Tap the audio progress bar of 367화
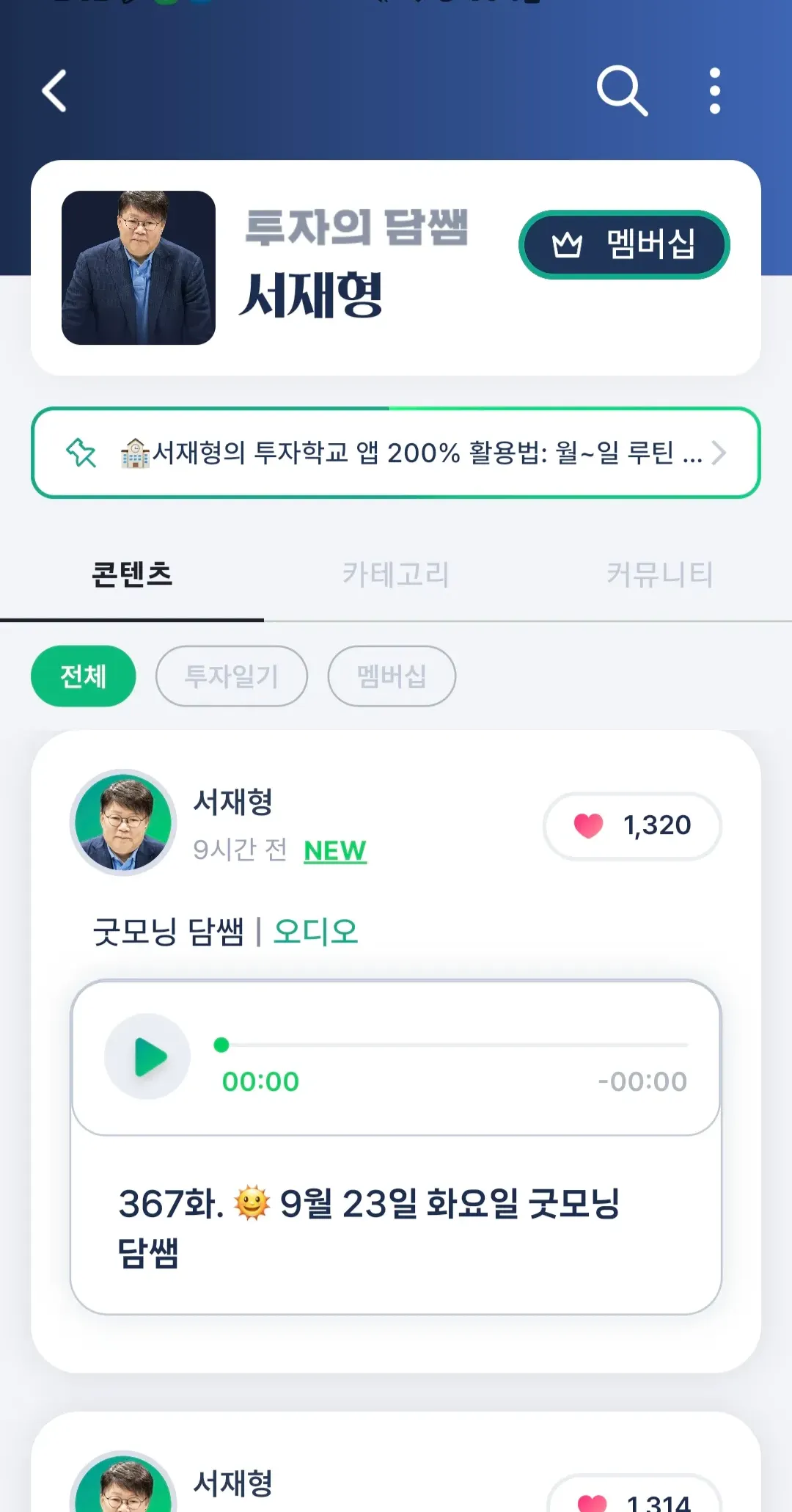Screen dimensions: 792x1512 455,1045
